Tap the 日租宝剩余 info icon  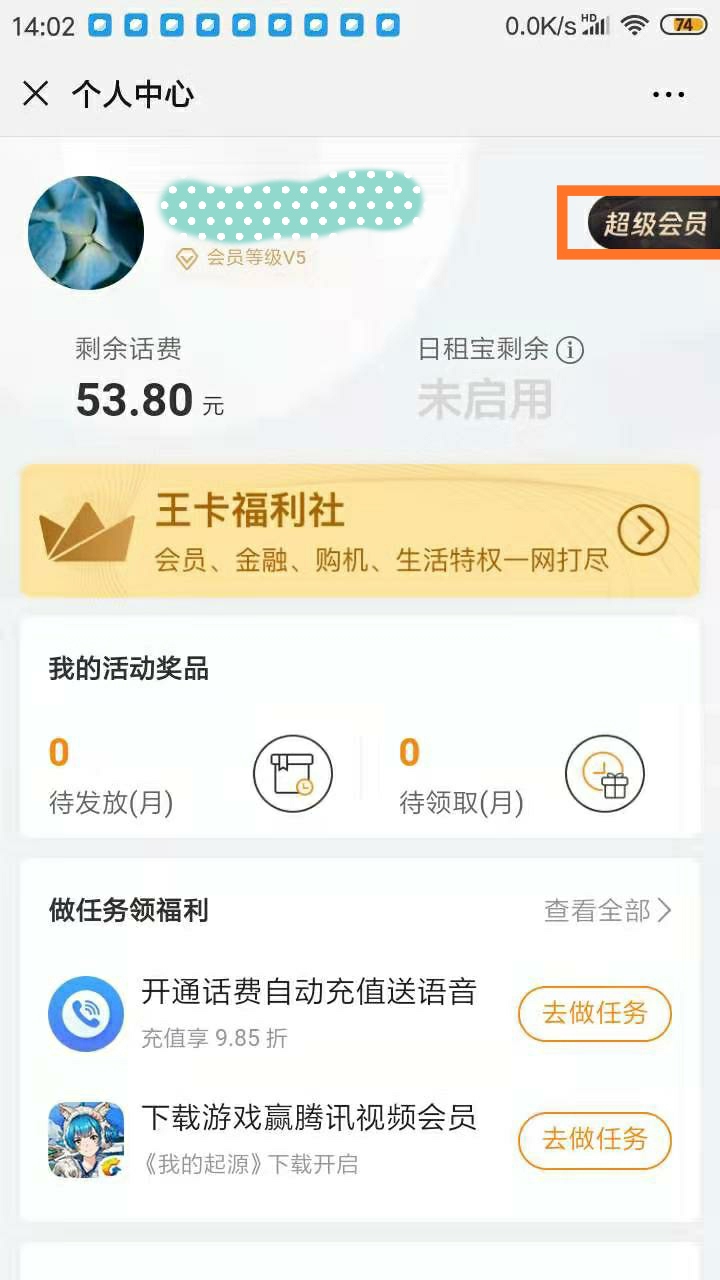pos(570,351)
